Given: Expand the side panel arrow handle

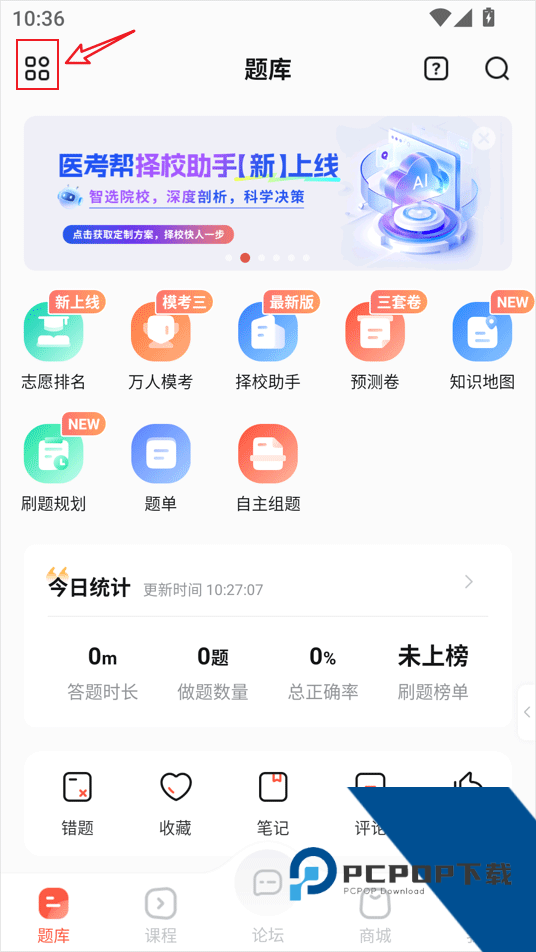Looking at the screenshot, I should (527, 712).
